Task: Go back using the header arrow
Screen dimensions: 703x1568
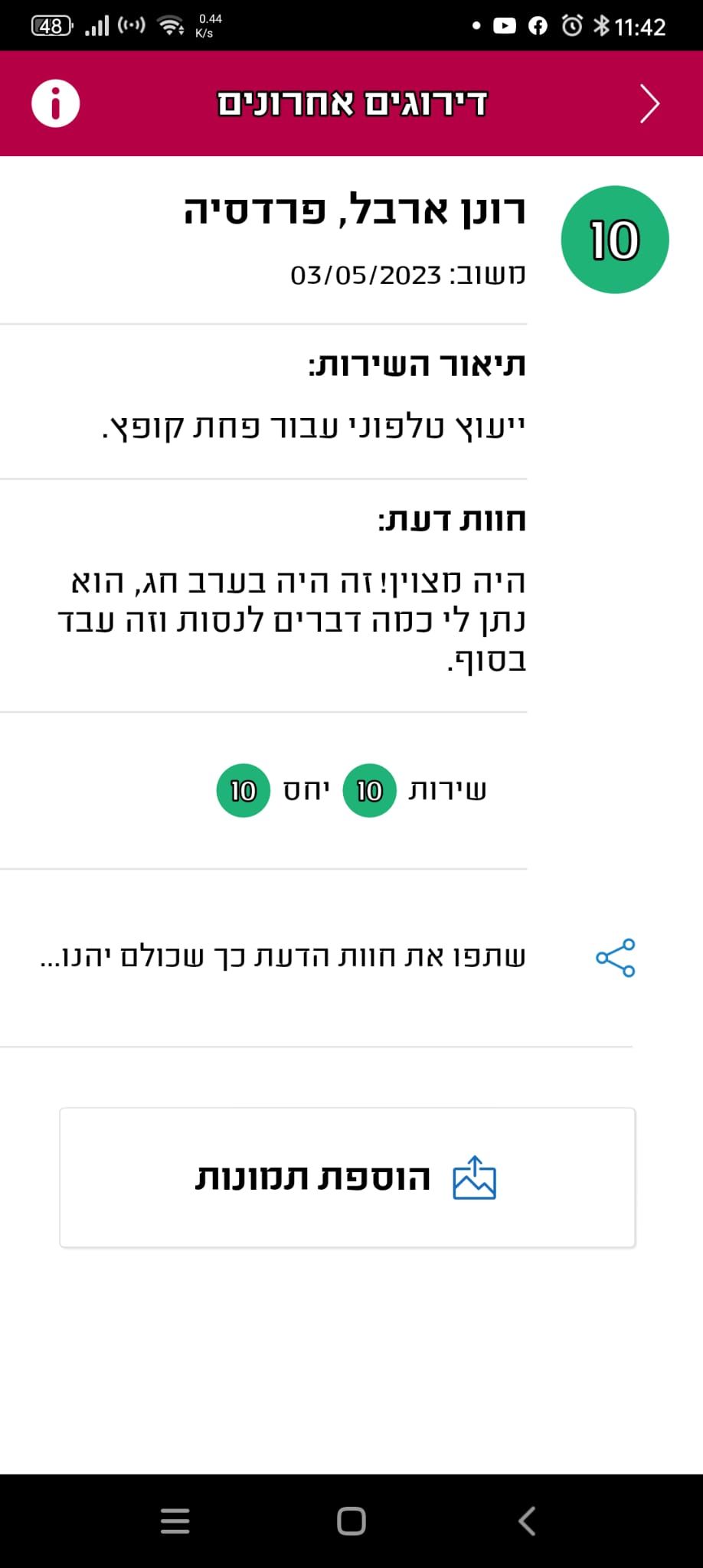Action: 649,104
